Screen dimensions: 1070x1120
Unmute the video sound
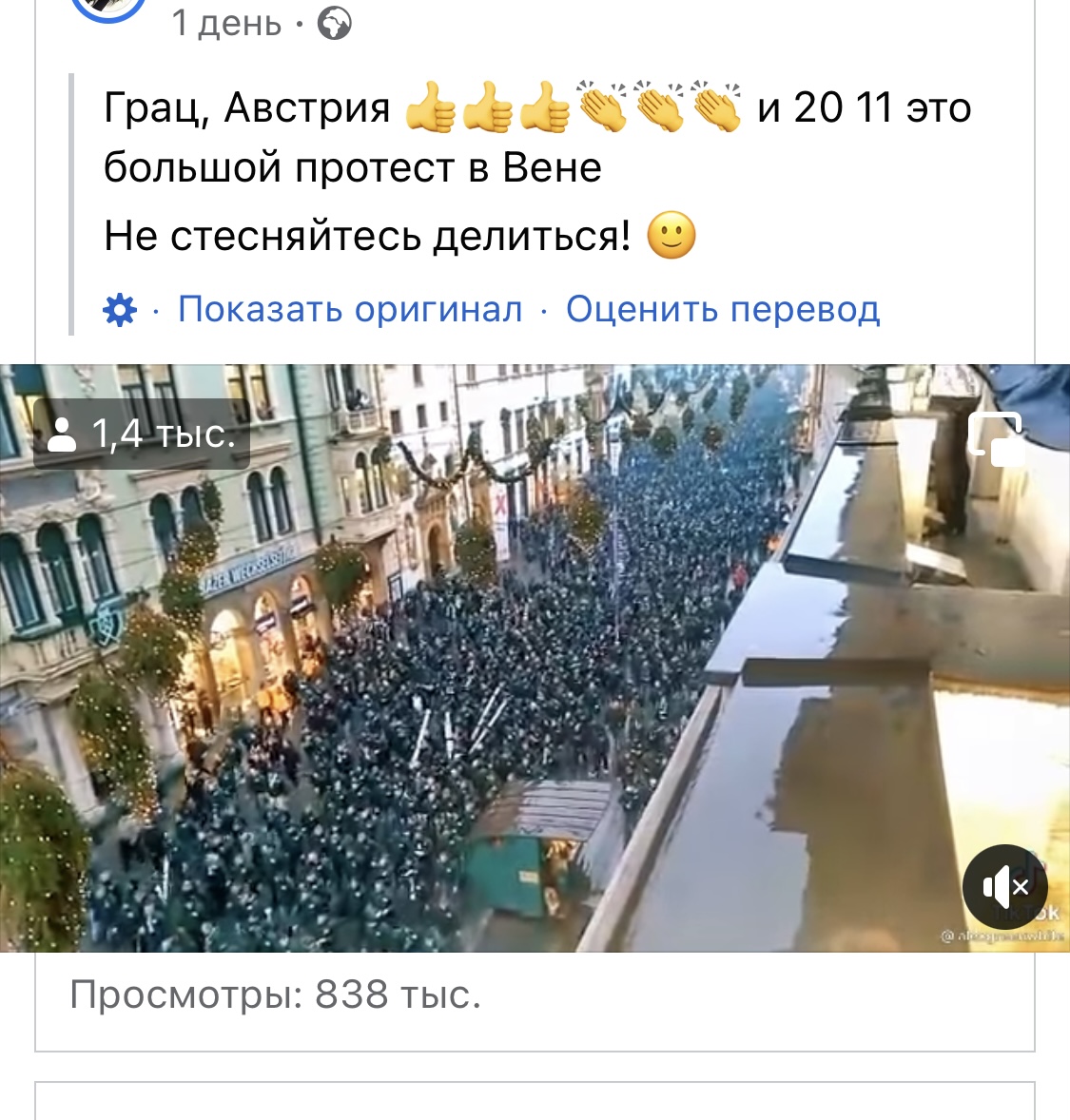(x=1004, y=887)
